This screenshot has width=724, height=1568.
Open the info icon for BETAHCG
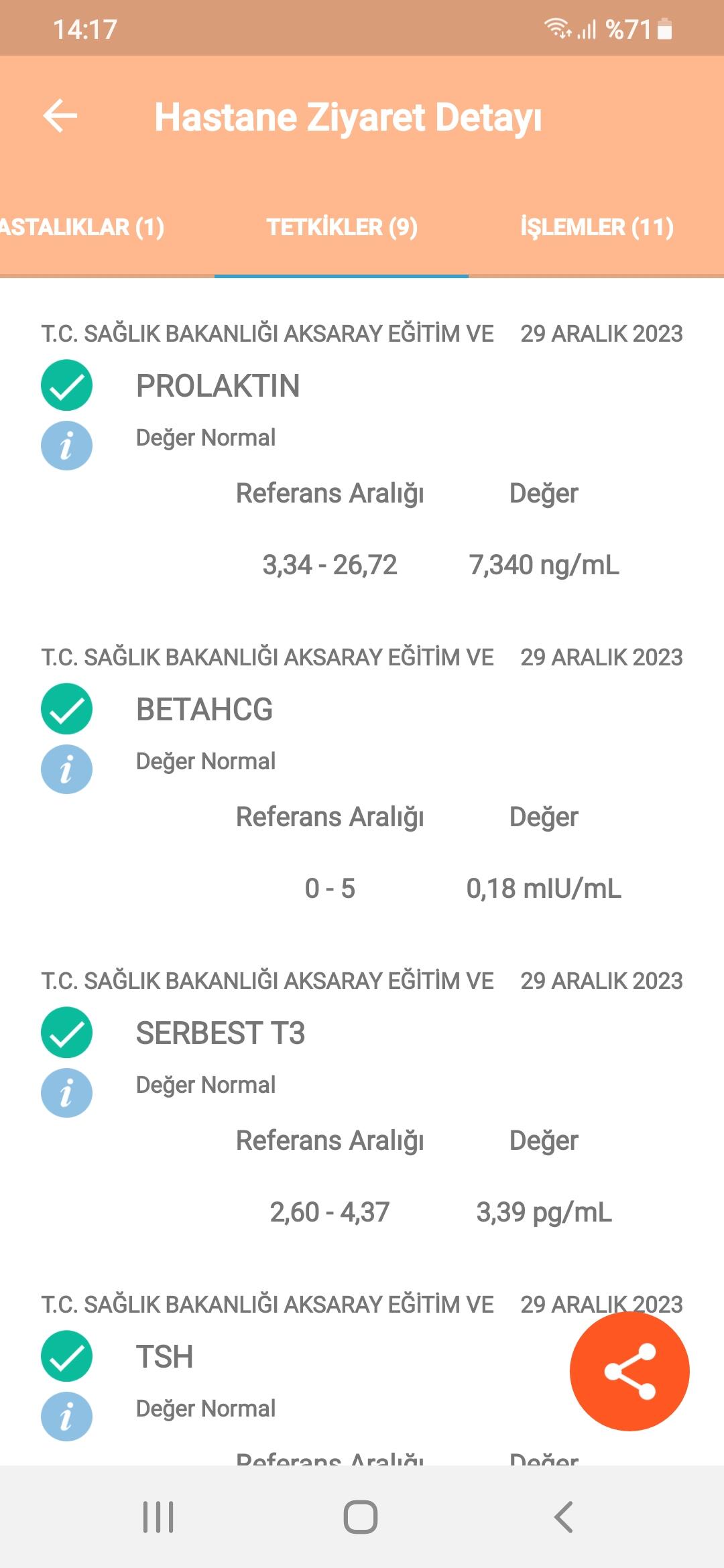(66, 769)
